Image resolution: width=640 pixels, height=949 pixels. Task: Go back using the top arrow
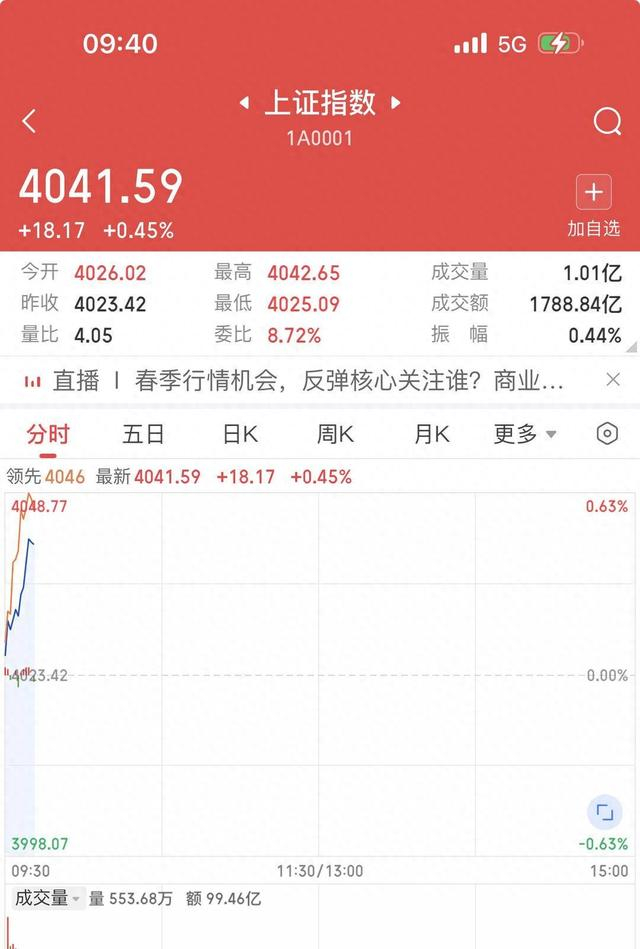[x=29, y=122]
